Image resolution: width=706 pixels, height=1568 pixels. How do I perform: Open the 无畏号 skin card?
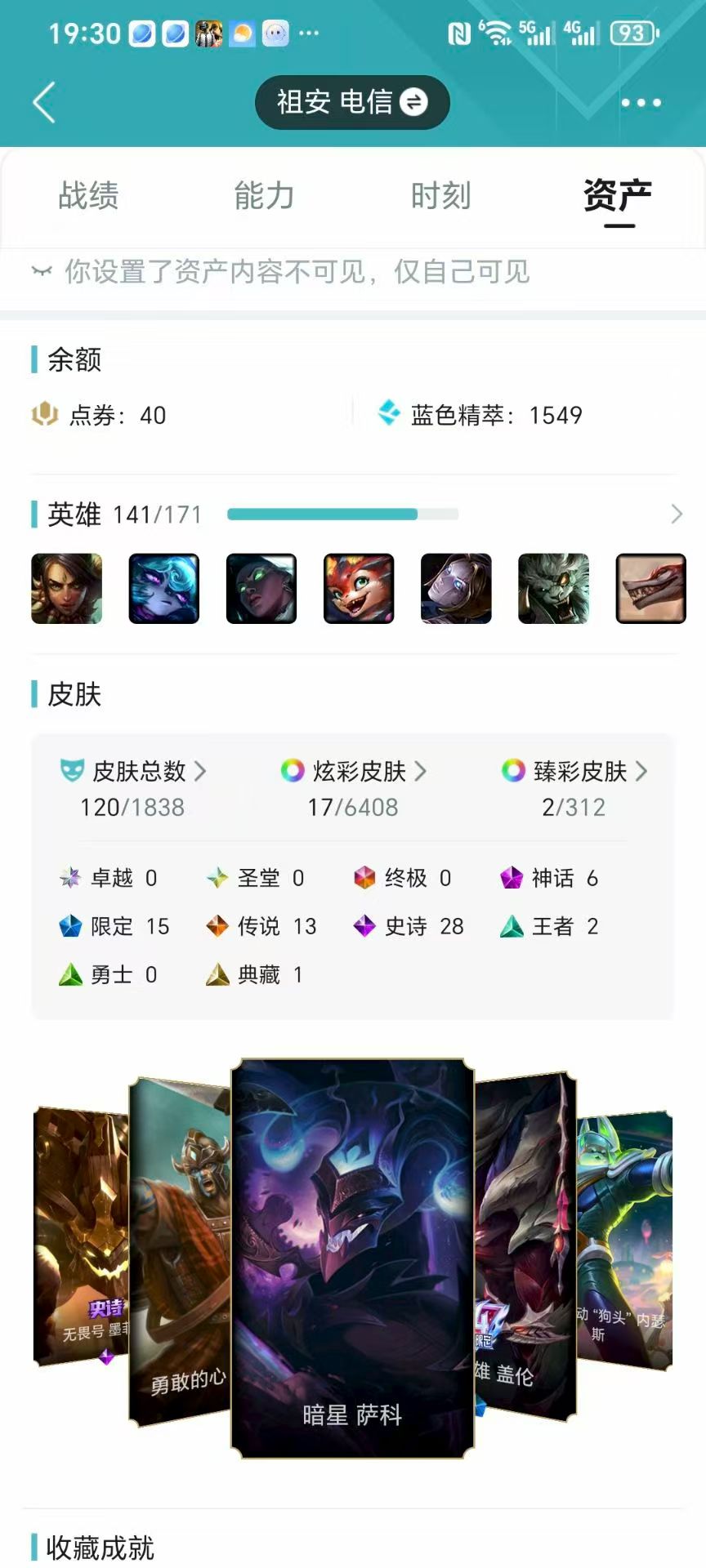(80, 1233)
